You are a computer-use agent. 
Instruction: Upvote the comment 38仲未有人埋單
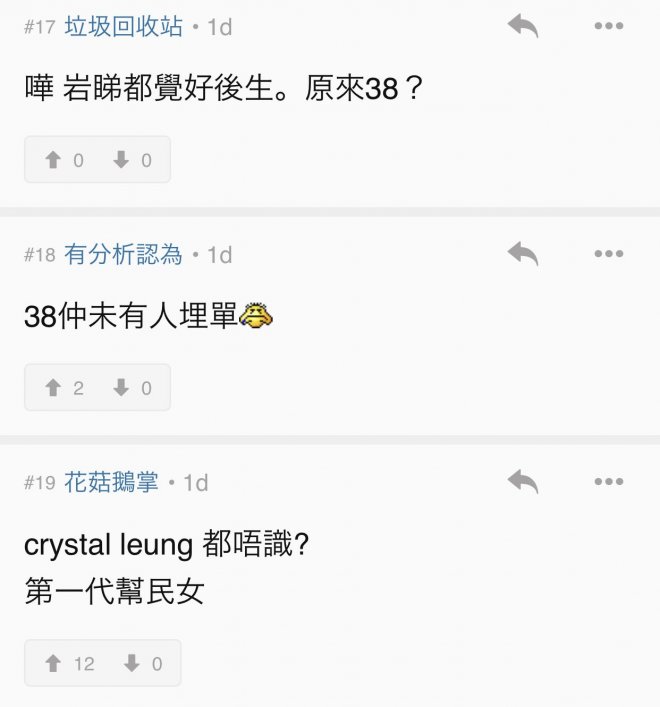pos(64,388)
